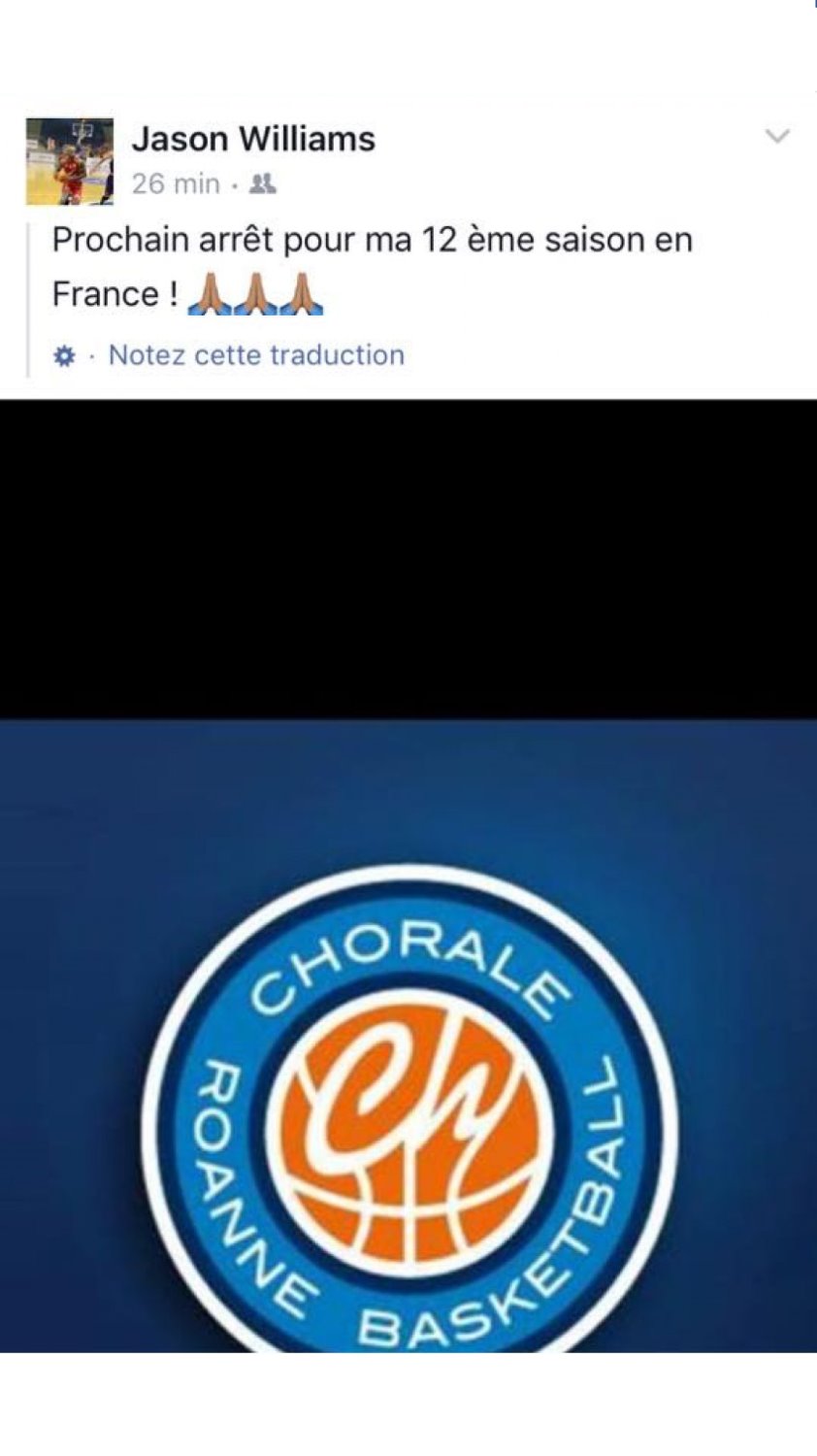Open Jason Williams' profile picture
Screen dimensions: 817x1456
pos(69,161)
